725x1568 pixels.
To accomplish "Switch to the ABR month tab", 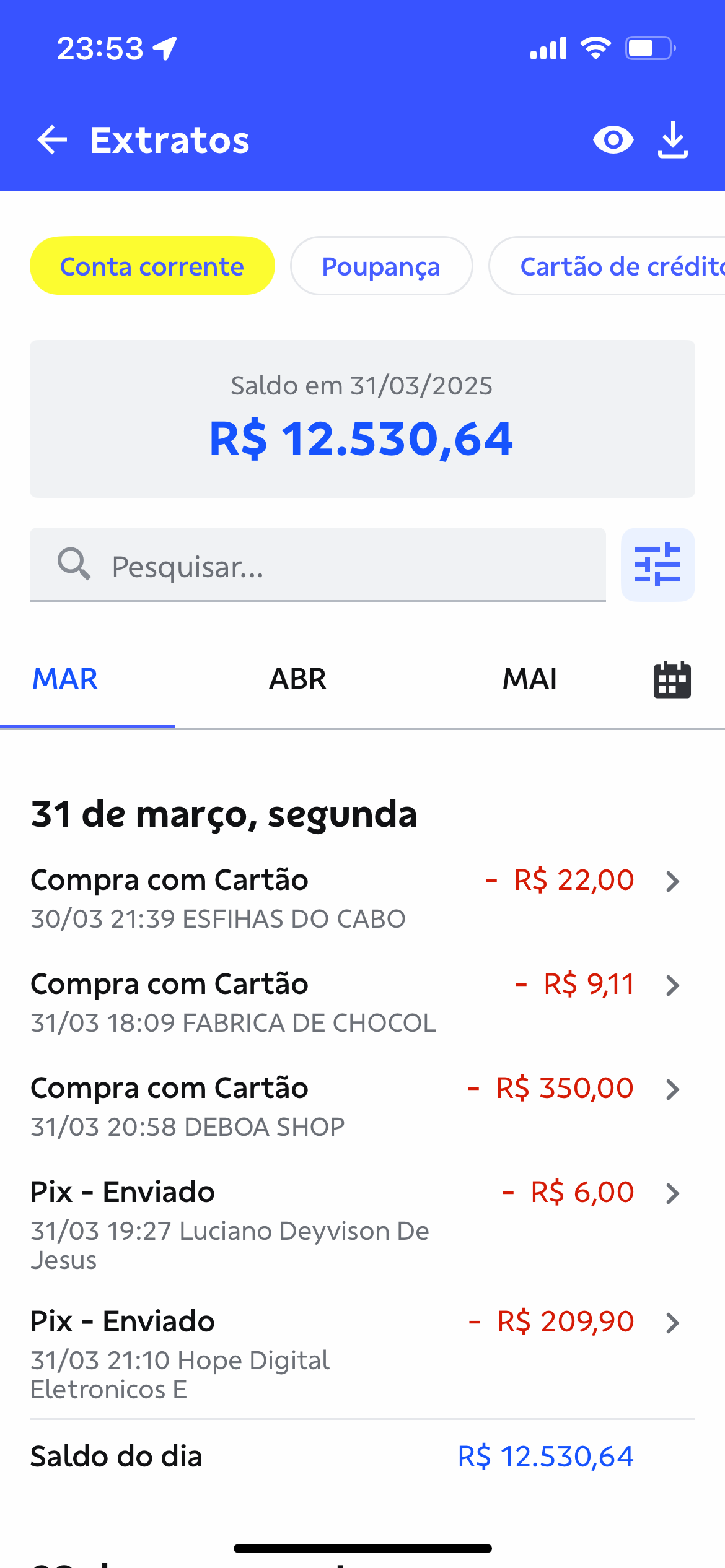I will point(297,679).
